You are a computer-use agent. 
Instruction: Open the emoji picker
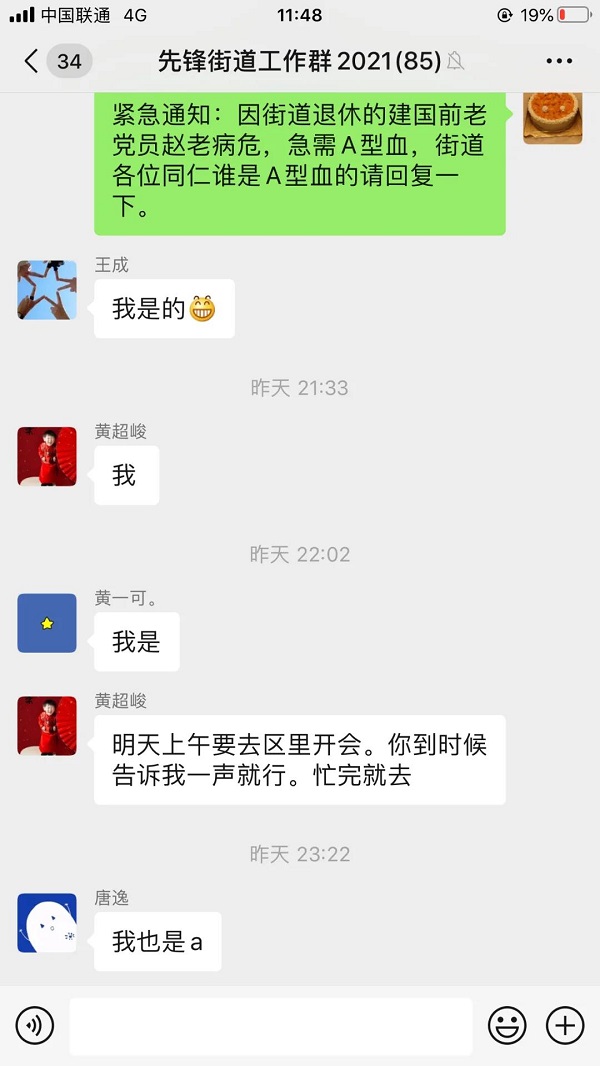point(507,1025)
